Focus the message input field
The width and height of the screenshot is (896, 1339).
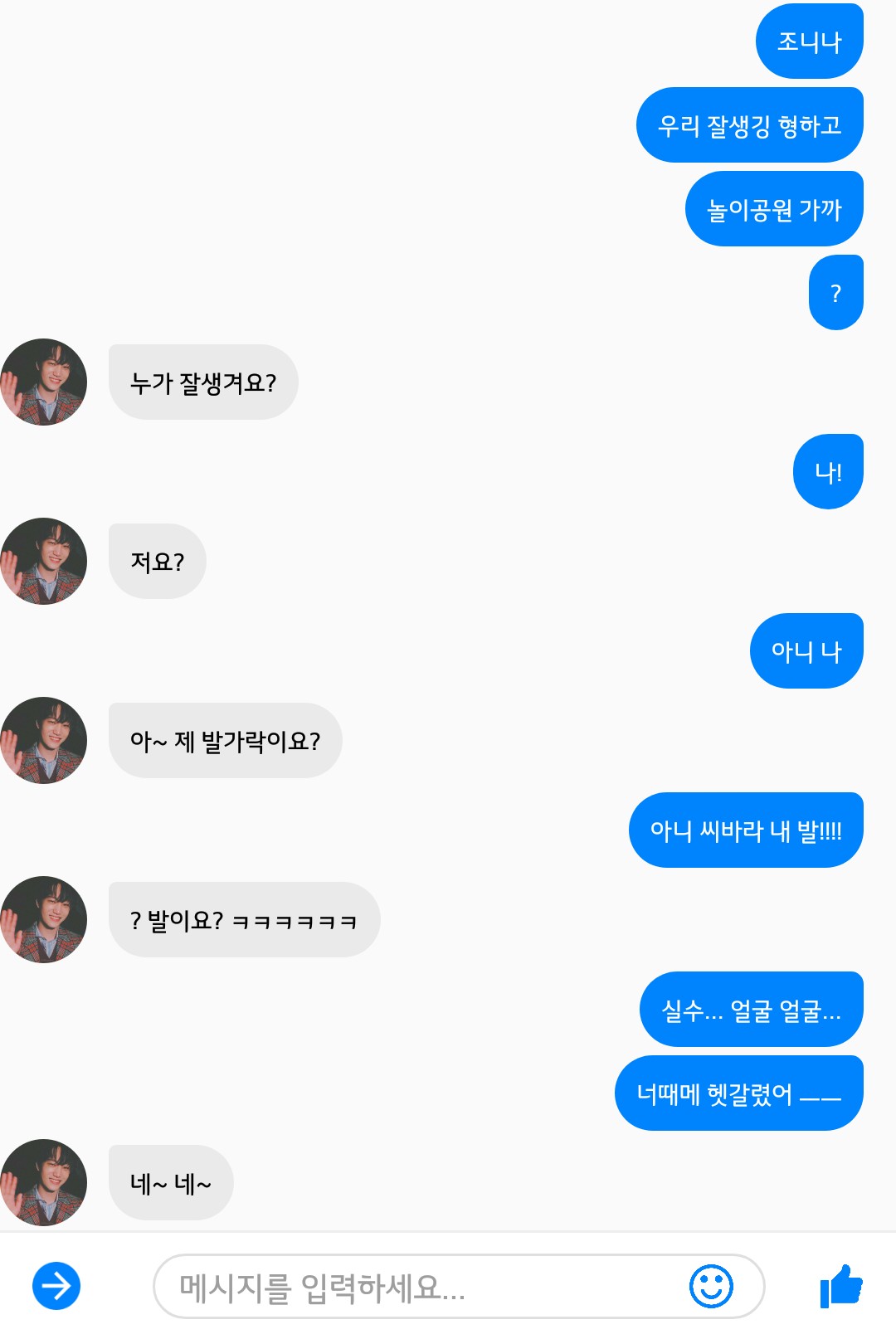click(x=415, y=1287)
